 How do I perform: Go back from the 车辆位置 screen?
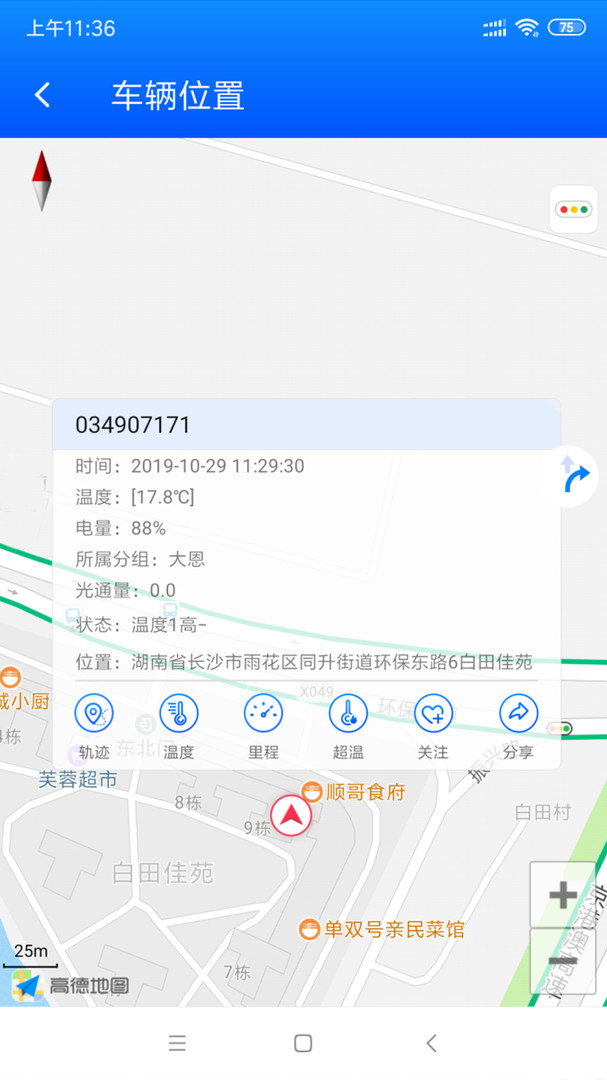(43, 95)
